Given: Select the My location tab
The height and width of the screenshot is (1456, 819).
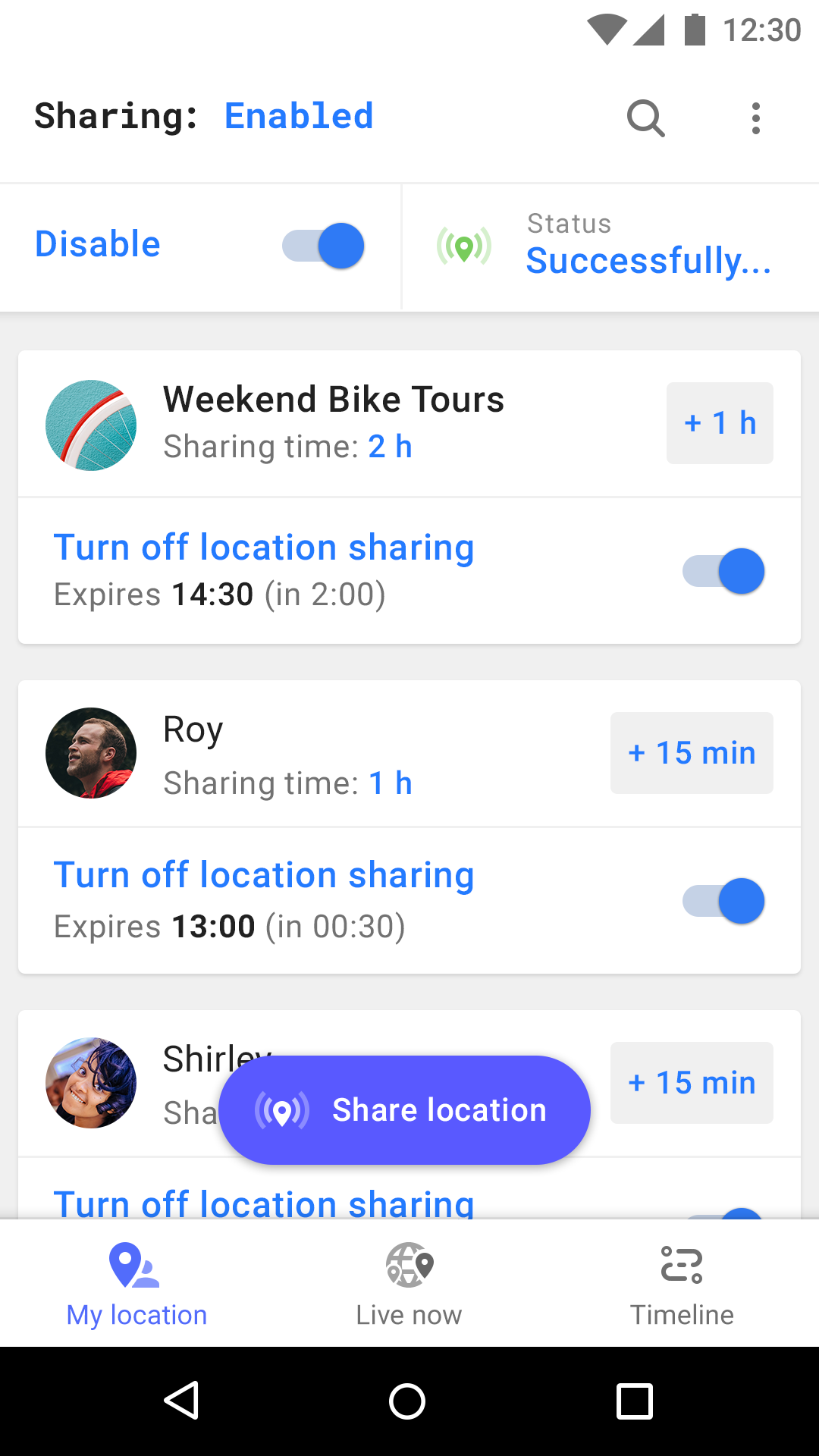Looking at the screenshot, I should (x=136, y=1283).
